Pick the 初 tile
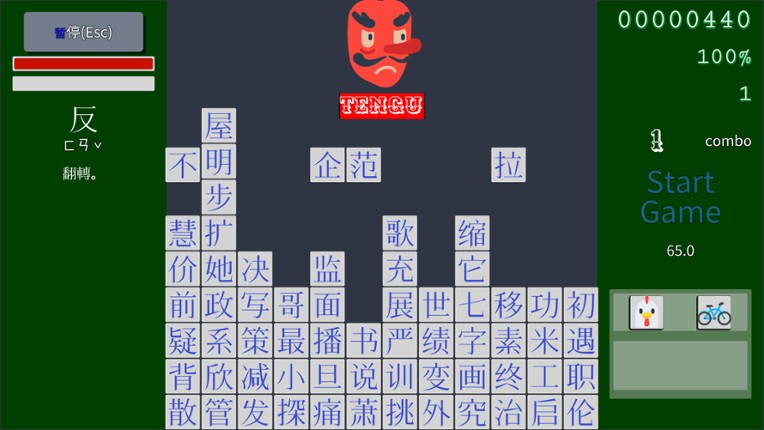 click(581, 305)
